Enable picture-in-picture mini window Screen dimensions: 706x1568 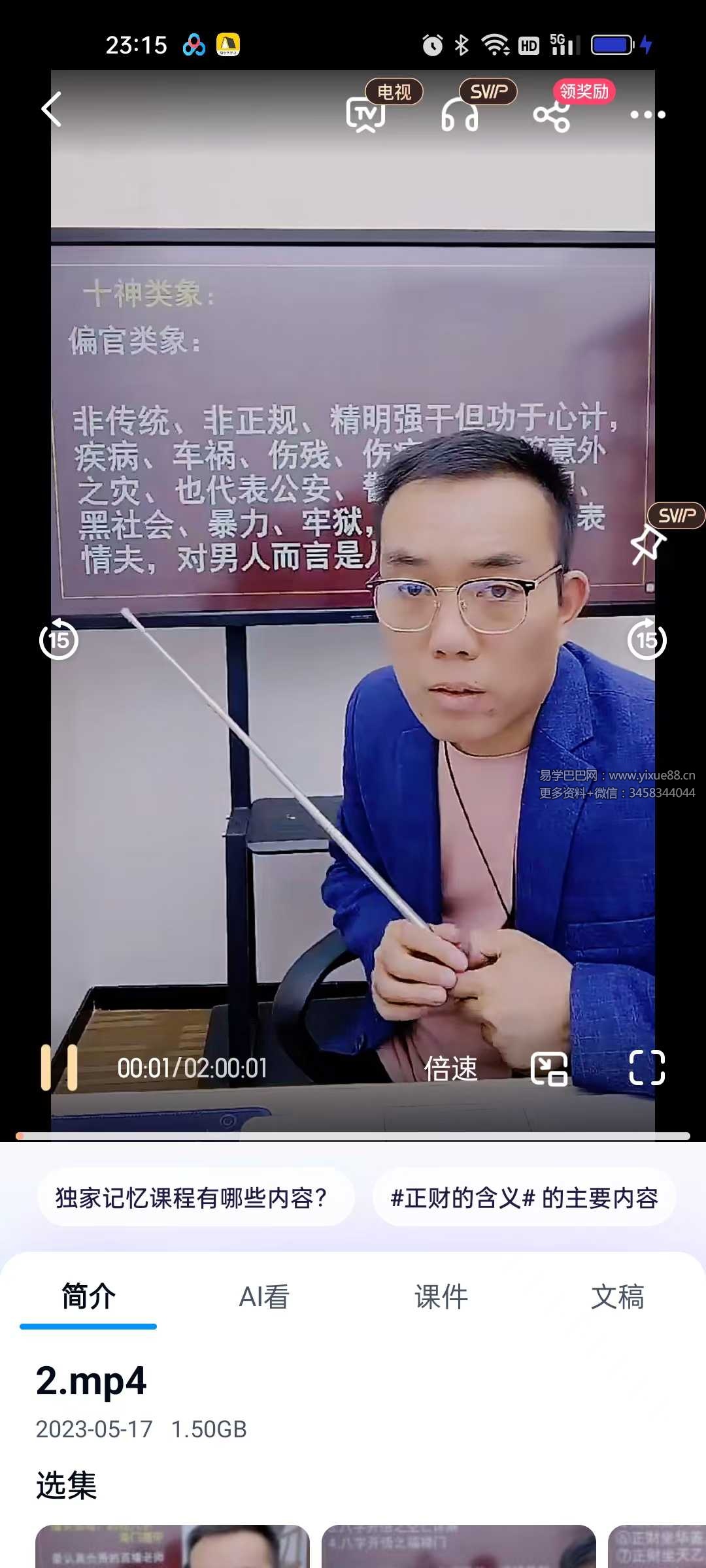[548, 1069]
